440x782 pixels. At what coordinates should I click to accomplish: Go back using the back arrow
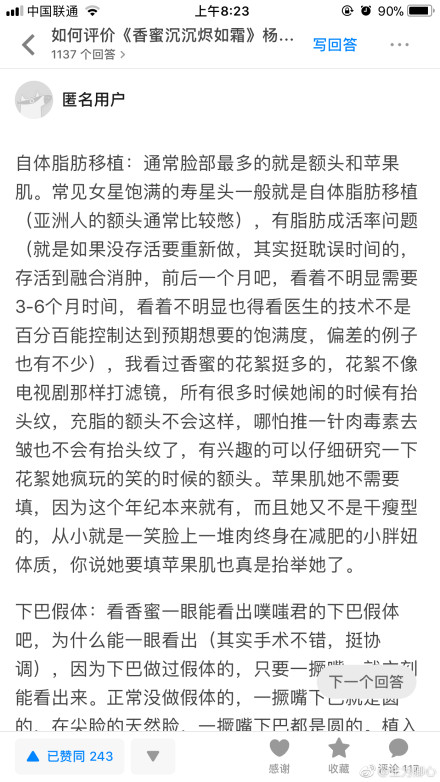click(29, 44)
